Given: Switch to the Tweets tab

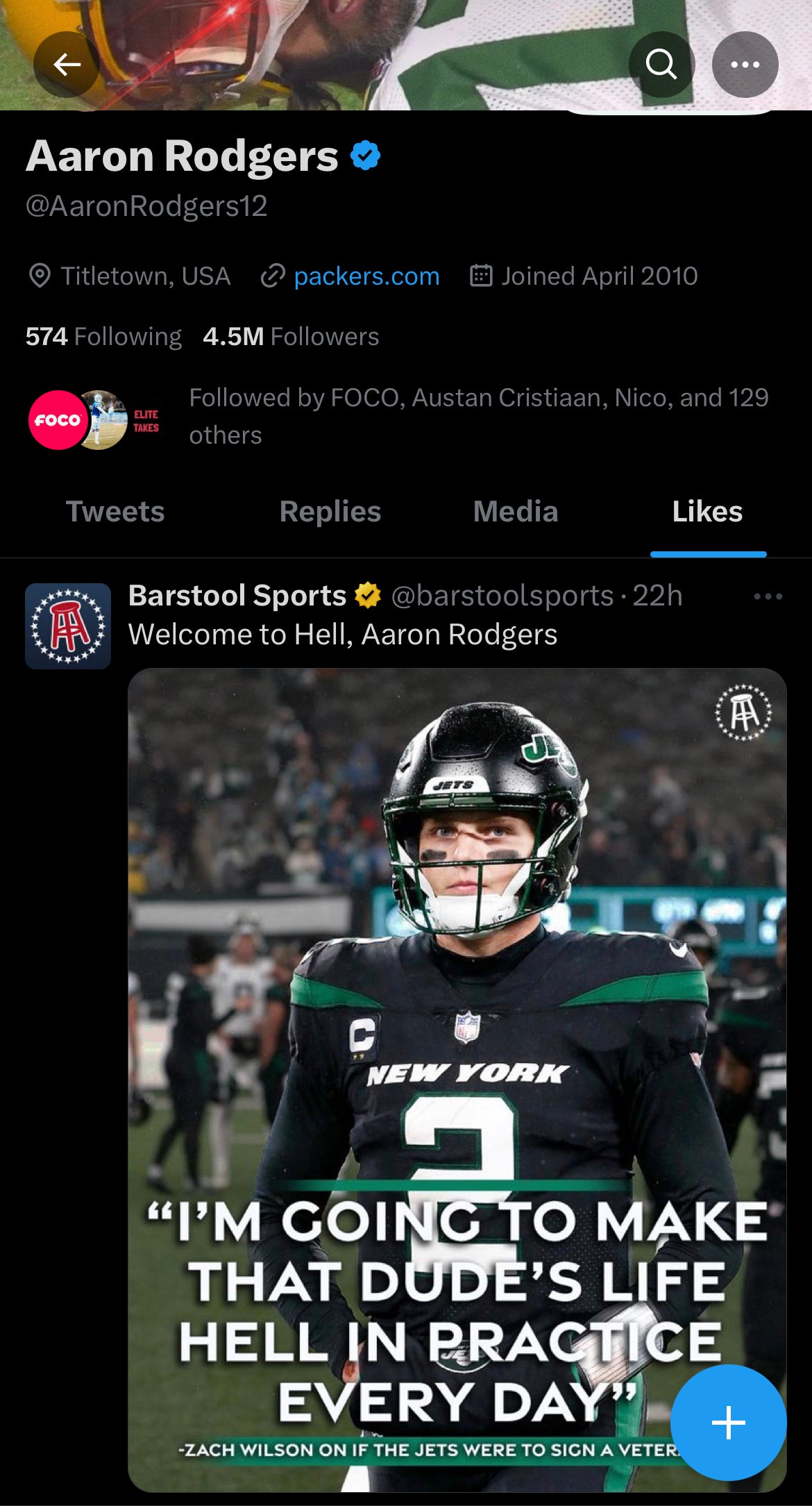Looking at the screenshot, I should tap(115, 511).
